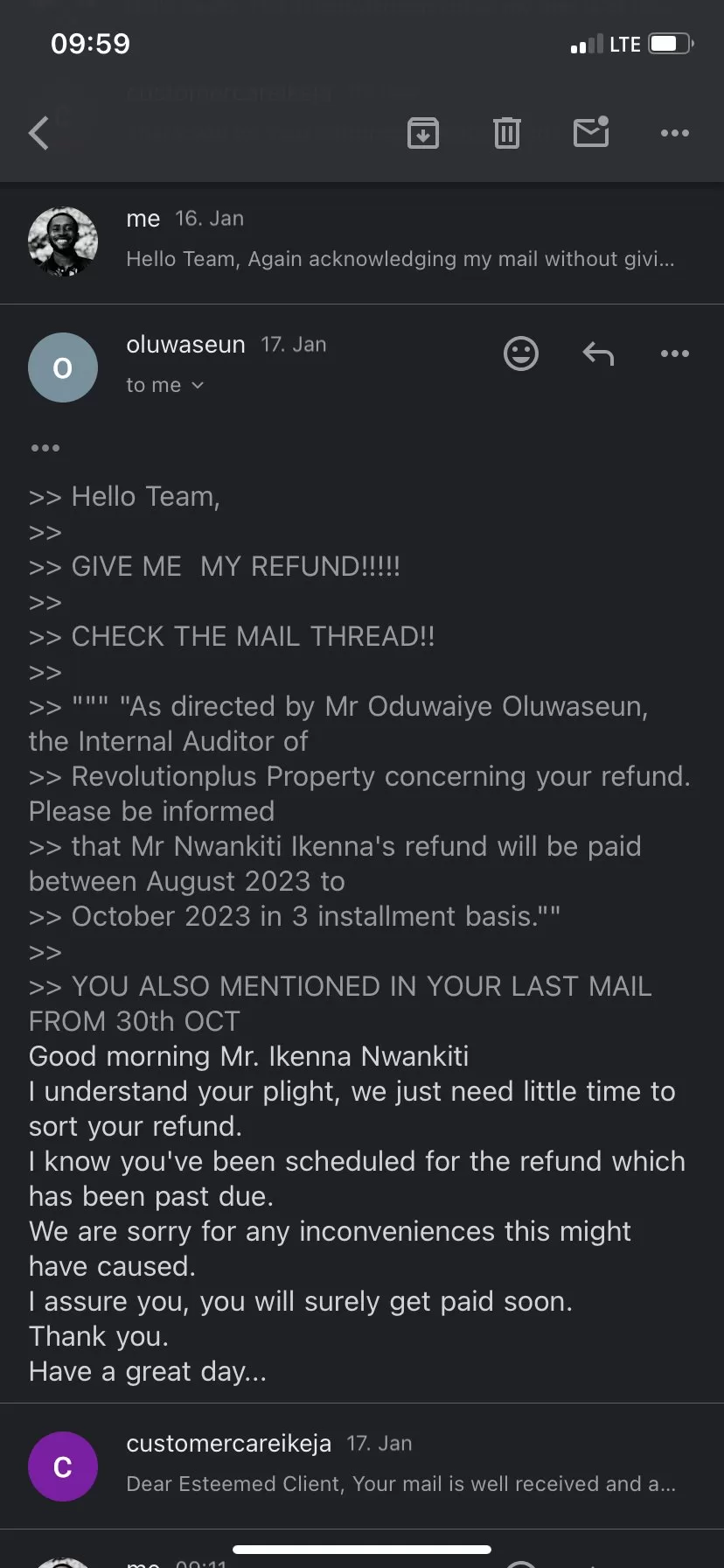This screenshot has height=1568, width=724.
Task: Mark the conversation as unread
Action: tap(591, 133)
